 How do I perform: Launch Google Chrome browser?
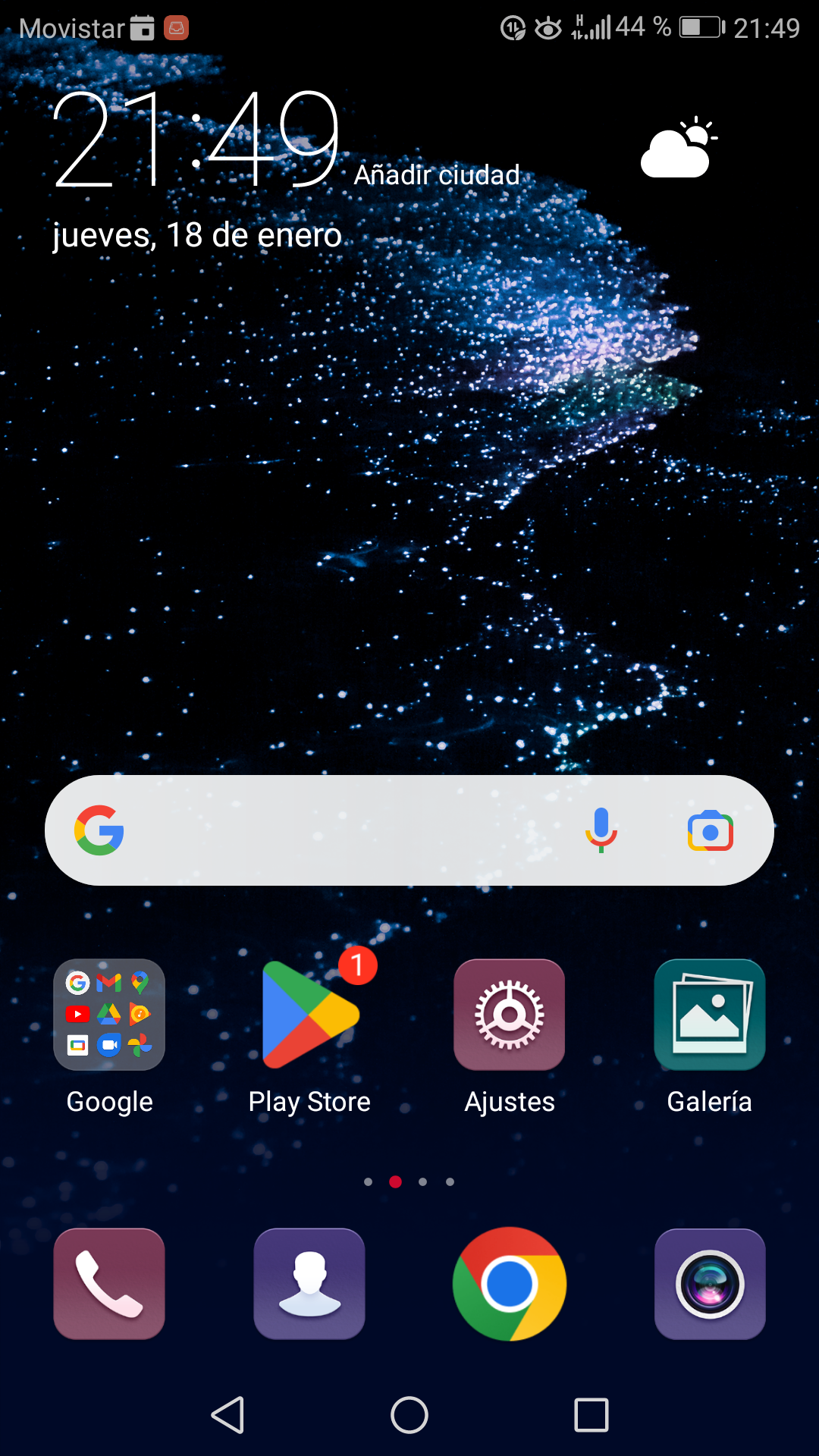(510, 1285)
